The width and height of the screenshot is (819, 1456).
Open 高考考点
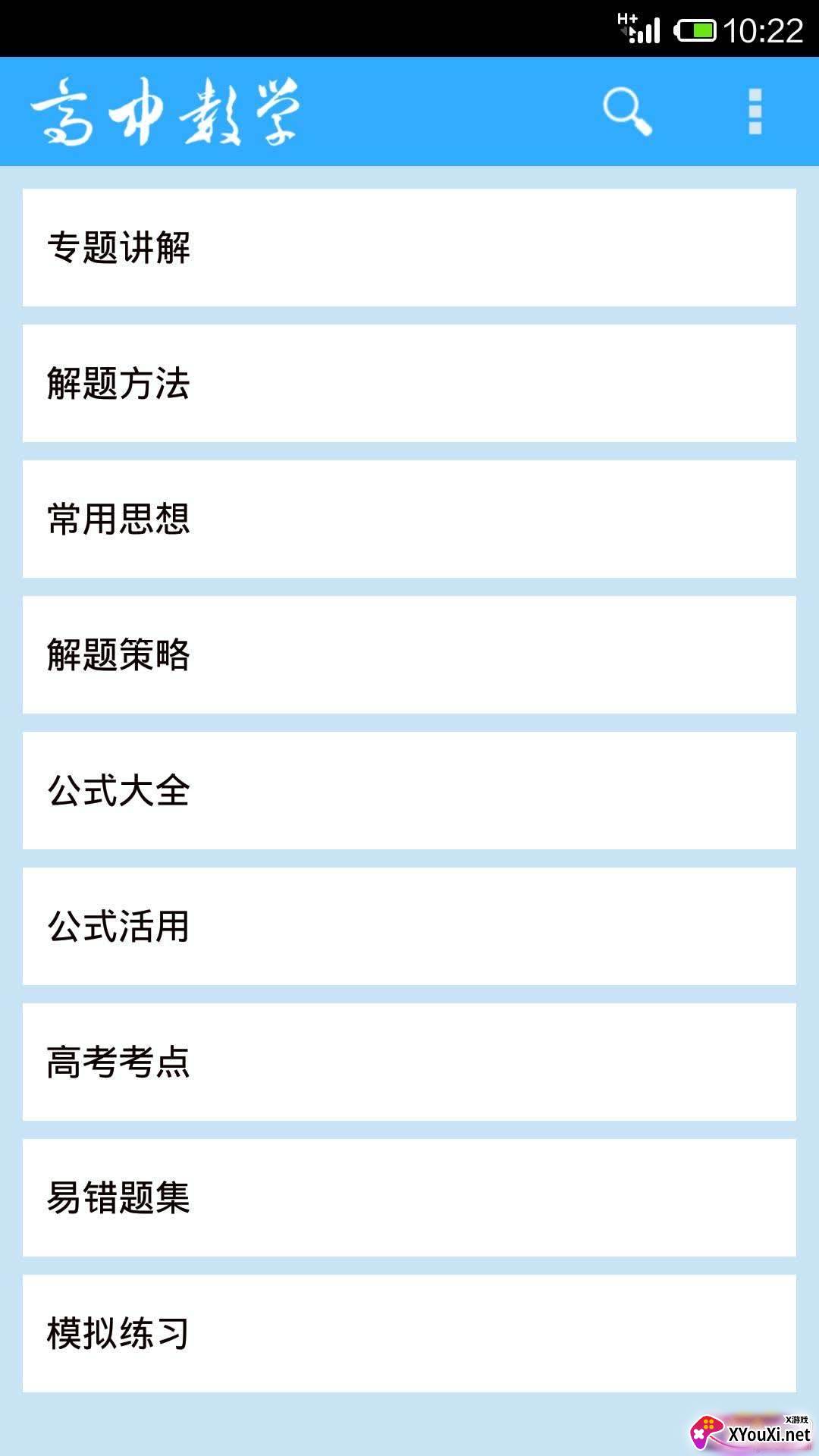tap(409, 1062)
